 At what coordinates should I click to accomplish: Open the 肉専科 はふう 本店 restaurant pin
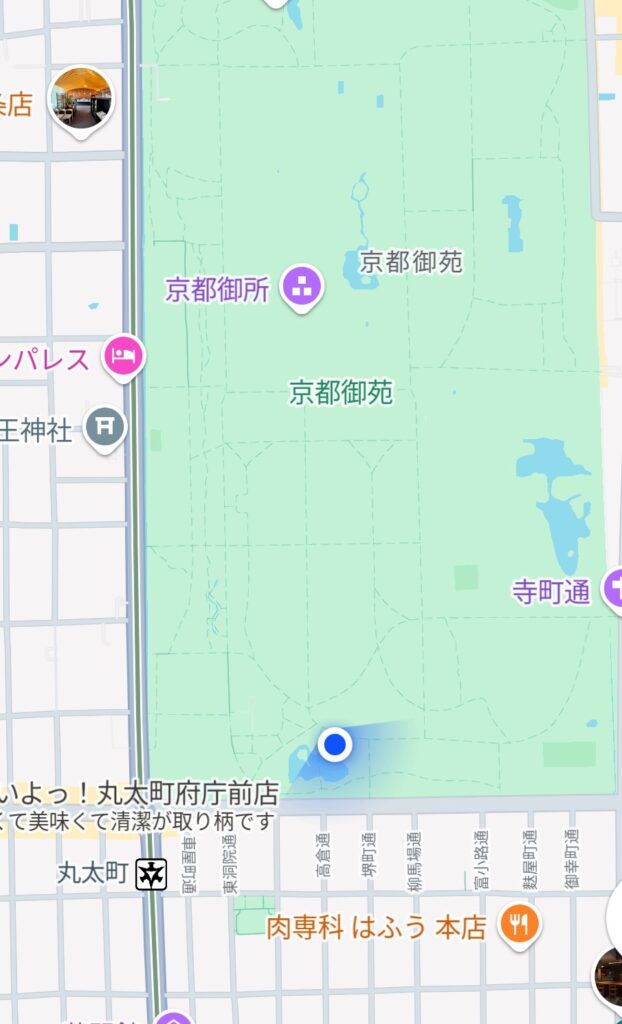[518, 925]
